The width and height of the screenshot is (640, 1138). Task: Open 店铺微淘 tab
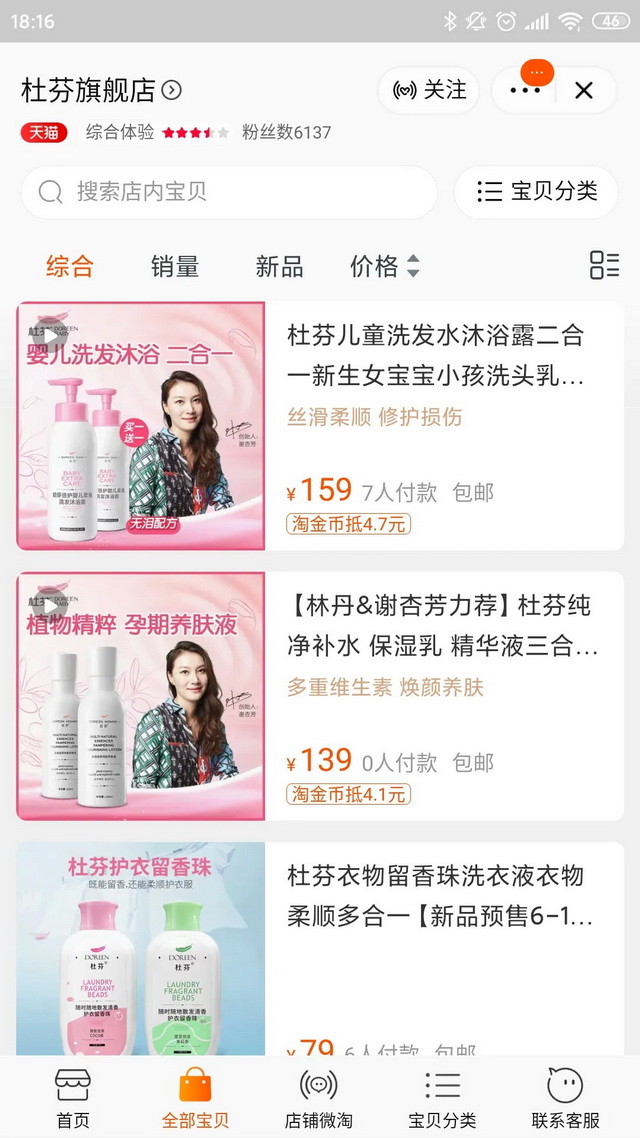click(319, 1098)
